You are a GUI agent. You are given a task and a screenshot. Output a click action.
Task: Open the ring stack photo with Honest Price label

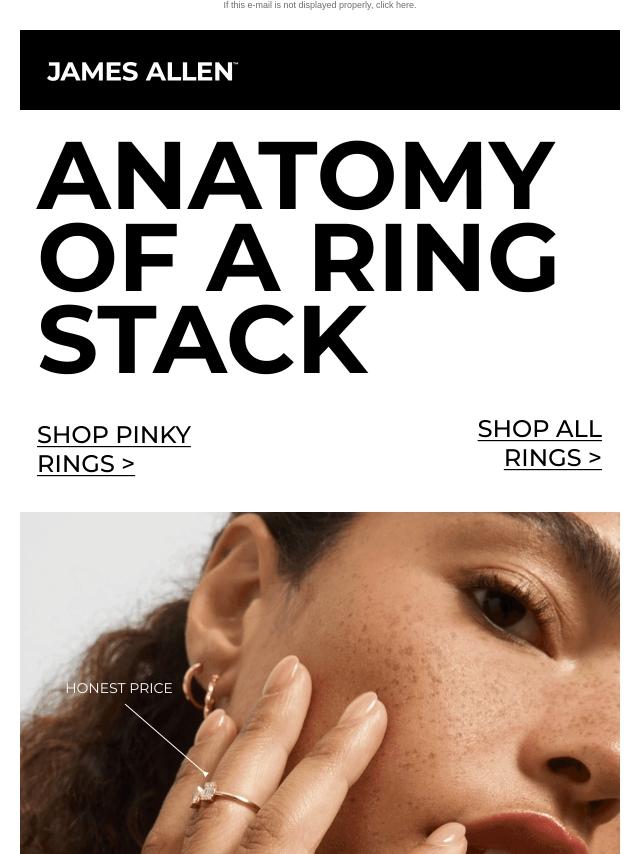320,682
